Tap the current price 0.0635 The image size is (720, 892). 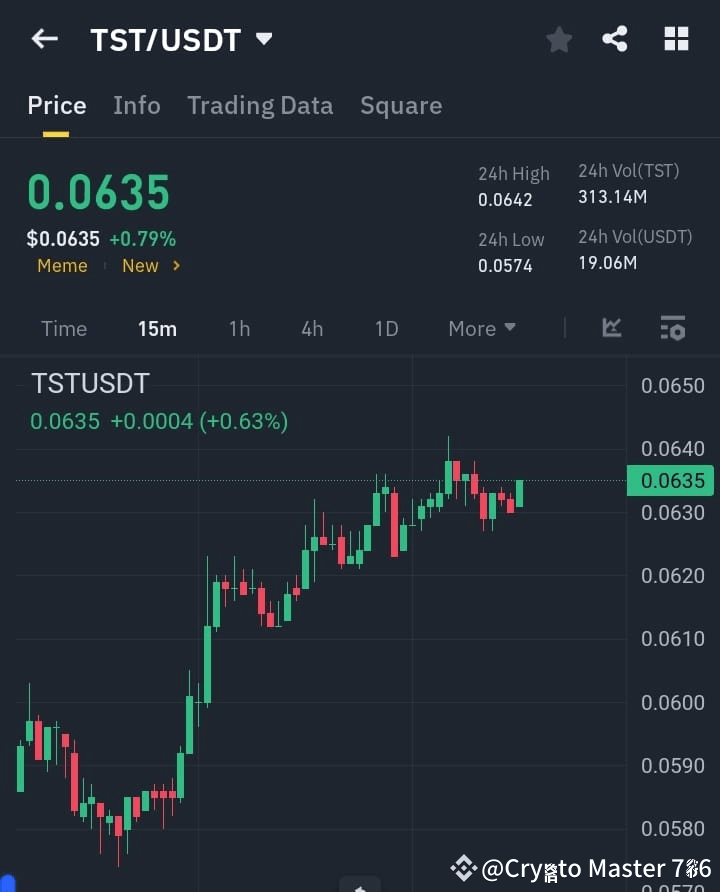(98, 192)
